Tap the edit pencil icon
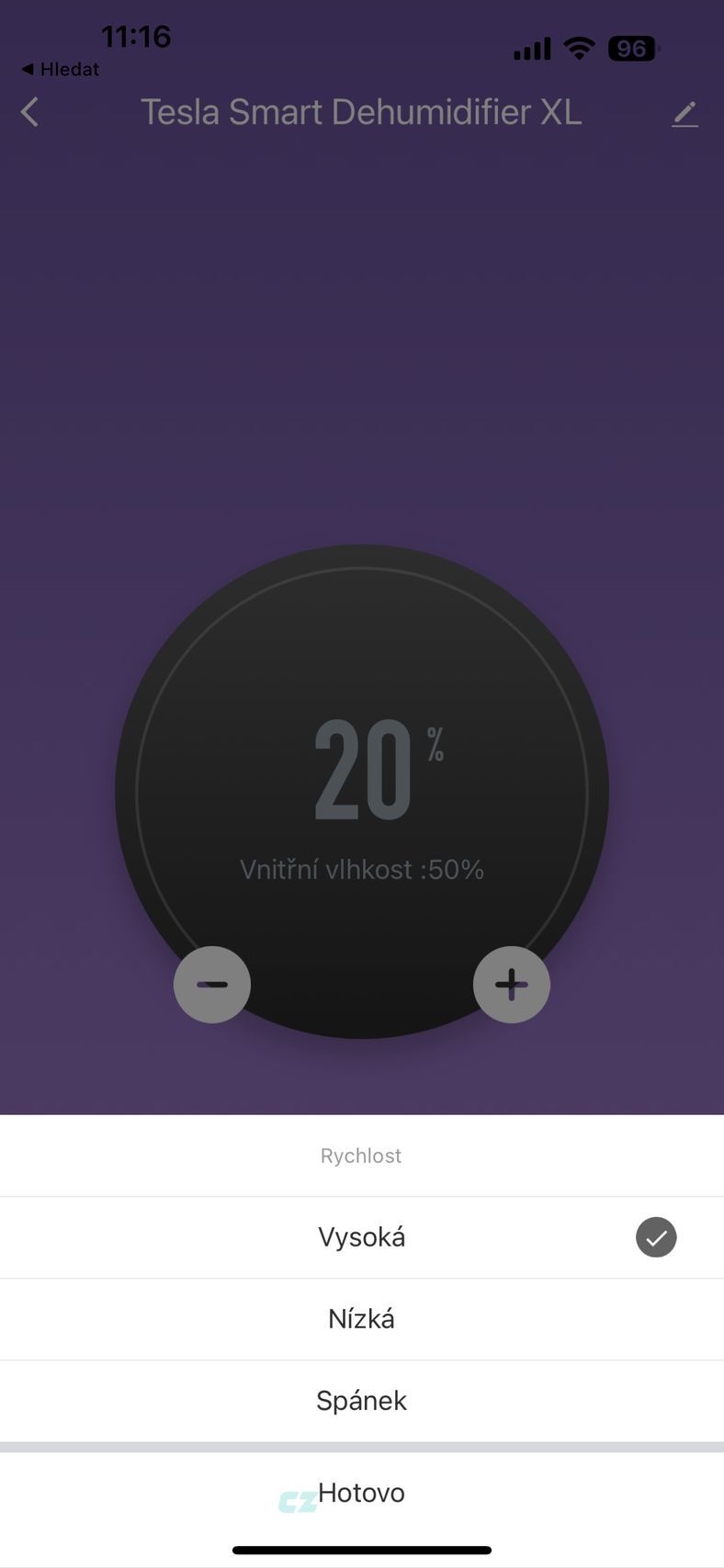 pos(684,114)
